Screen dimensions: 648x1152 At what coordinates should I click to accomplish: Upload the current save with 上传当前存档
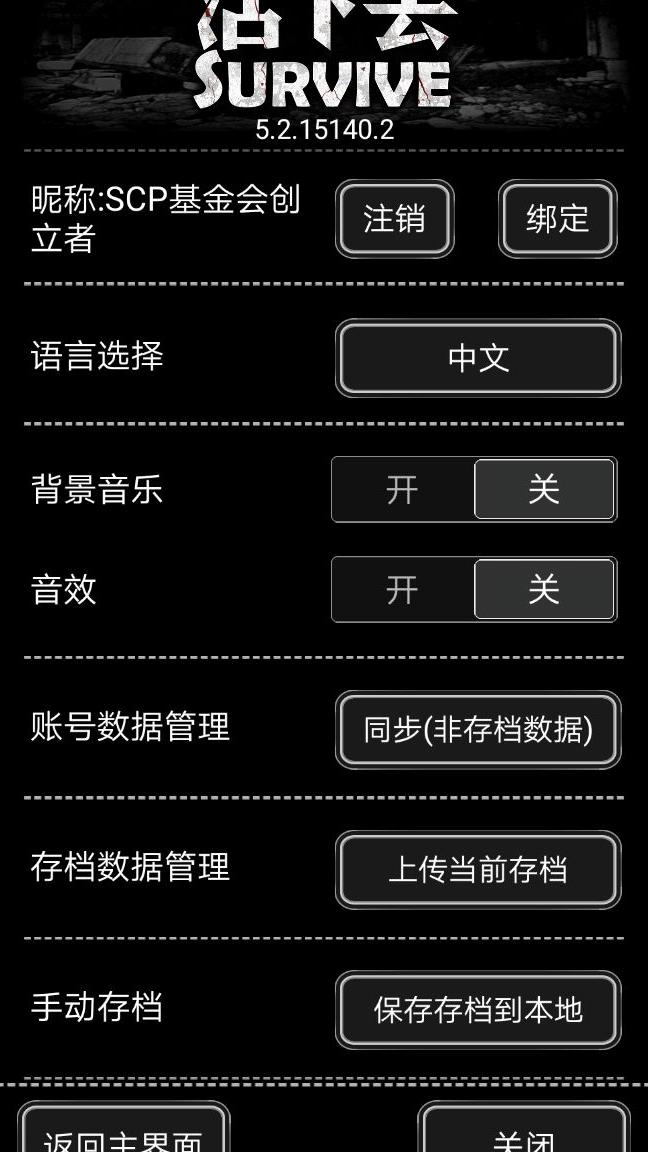pos(478,869)
